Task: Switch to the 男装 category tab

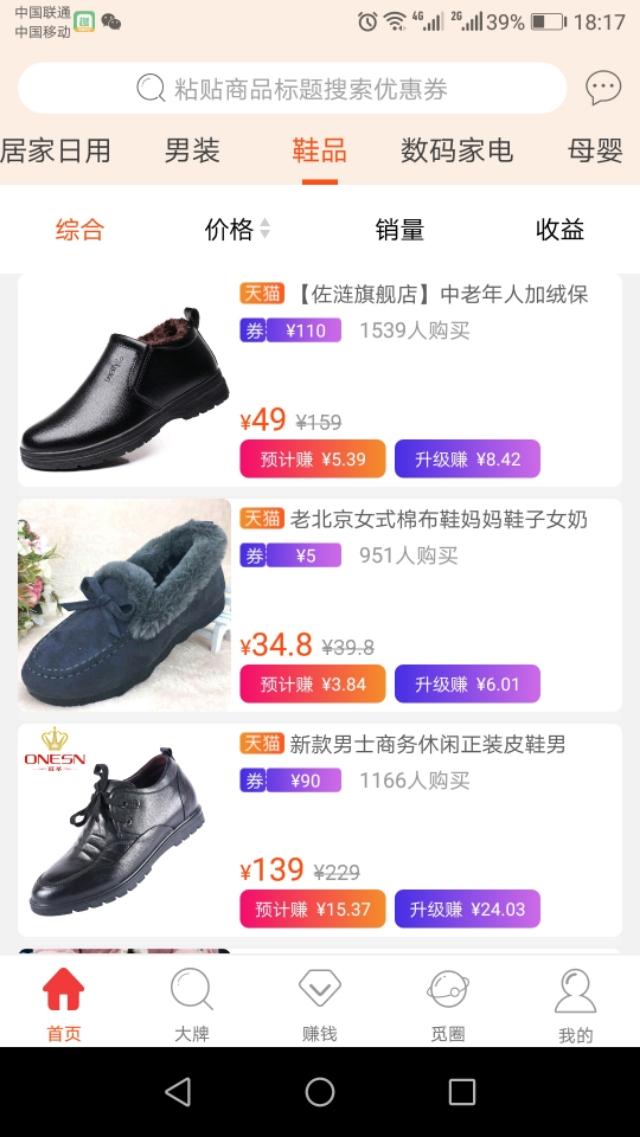Action: 192,151
